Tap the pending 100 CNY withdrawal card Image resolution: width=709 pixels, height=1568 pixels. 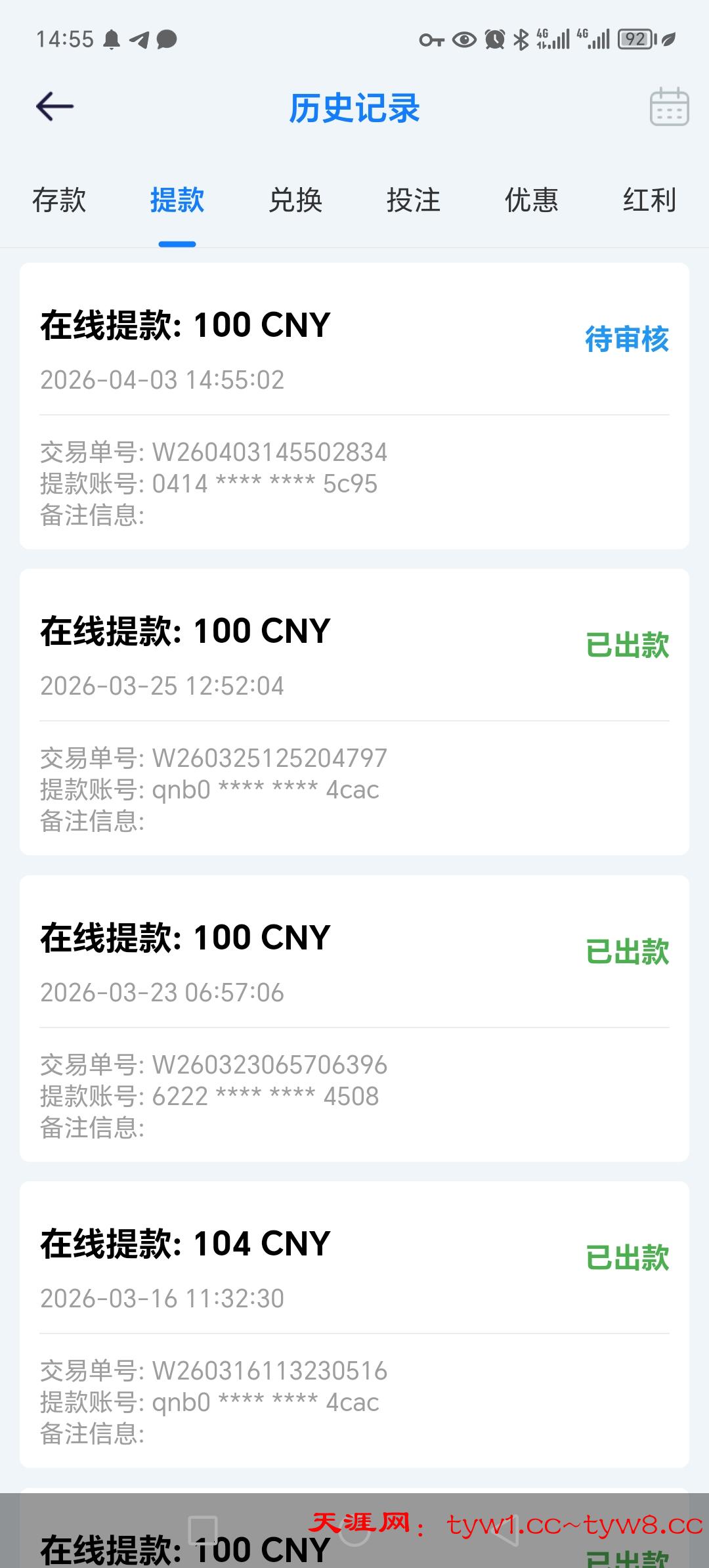click(354, 404)
